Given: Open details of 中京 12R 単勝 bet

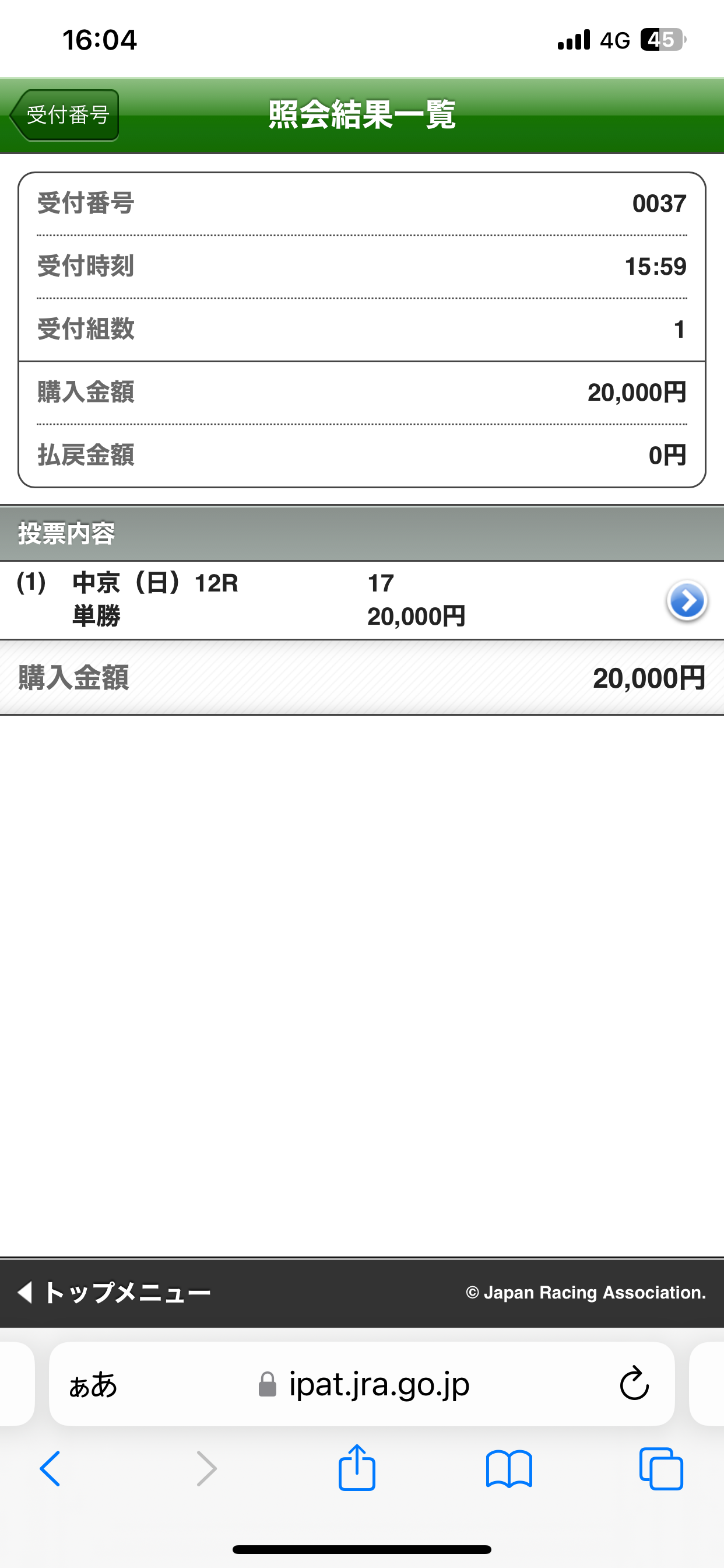Looking at the screenshot, I should tap(686, 601).
